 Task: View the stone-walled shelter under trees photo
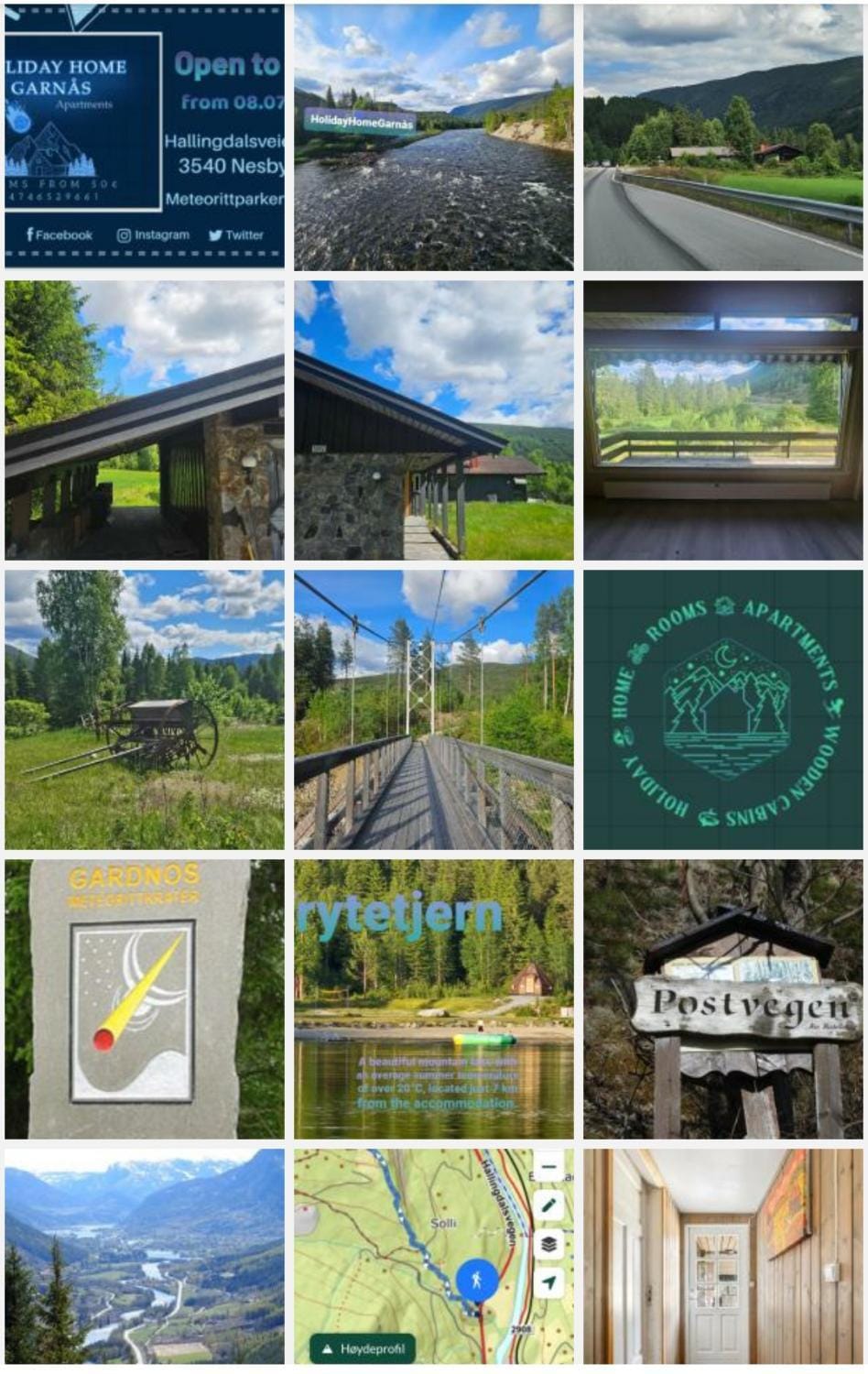tap(145, 420)
